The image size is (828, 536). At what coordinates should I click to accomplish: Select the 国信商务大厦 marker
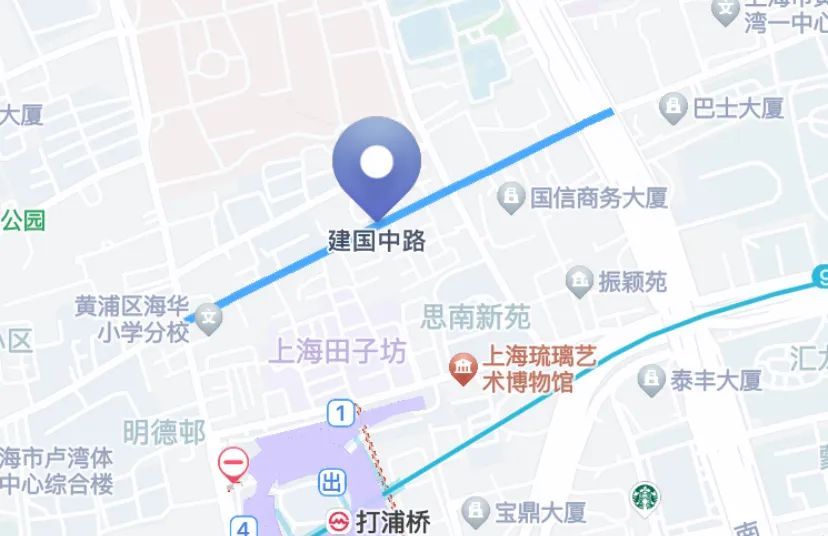[512, 197]
